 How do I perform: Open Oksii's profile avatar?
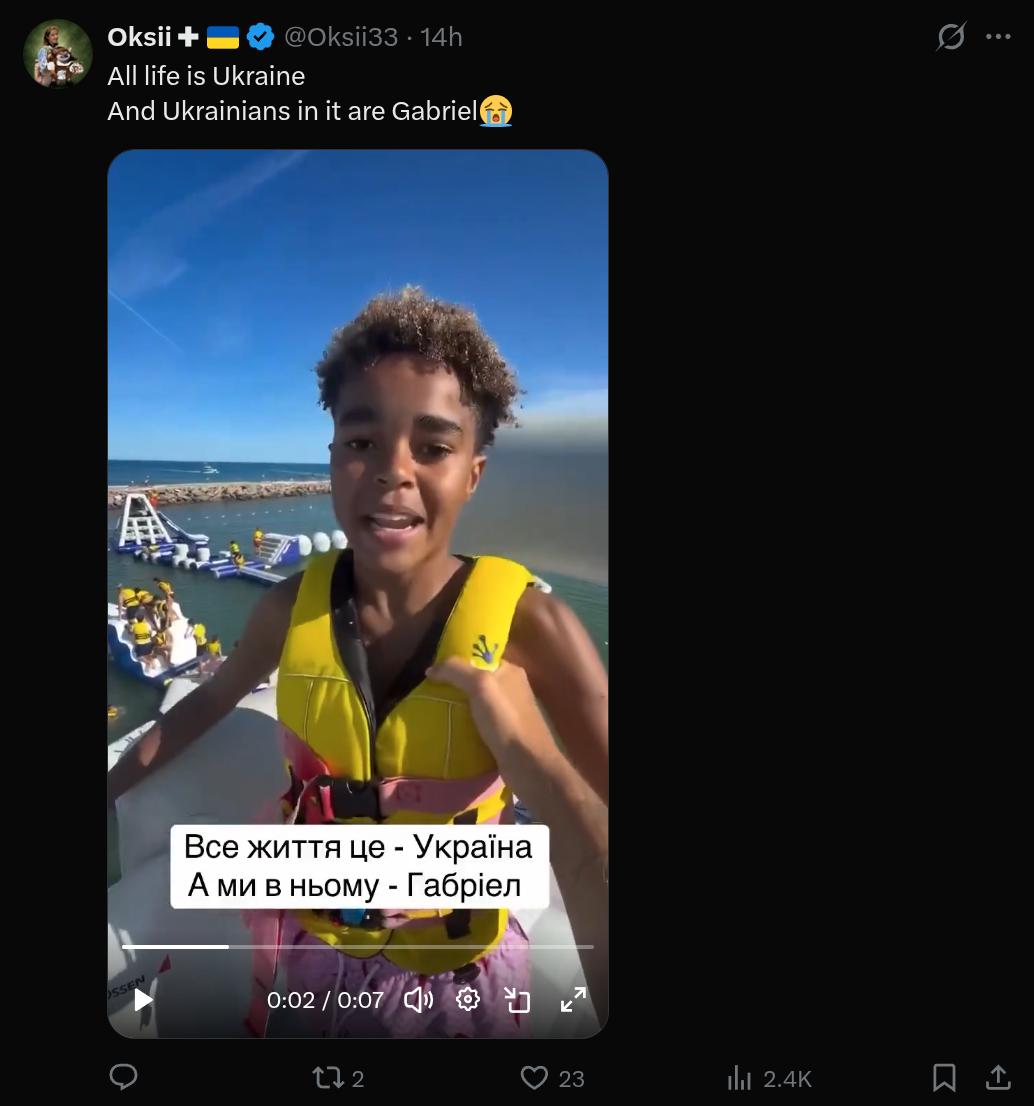pos(58,53)
